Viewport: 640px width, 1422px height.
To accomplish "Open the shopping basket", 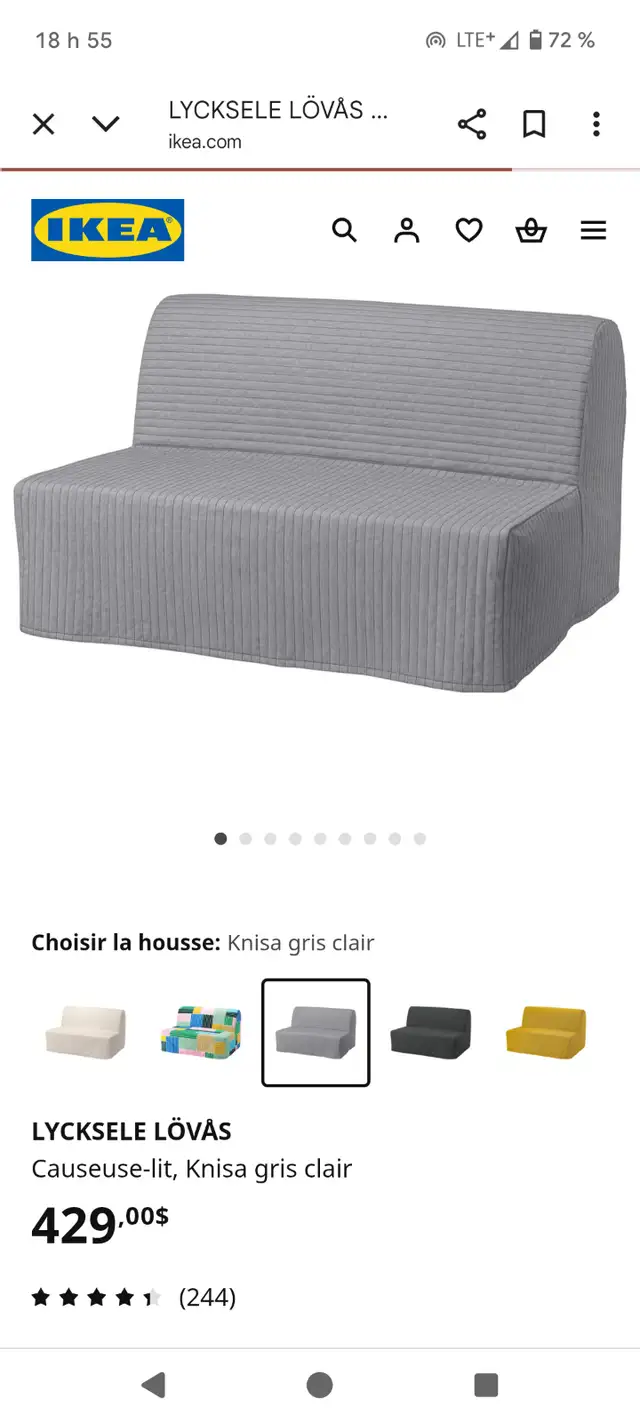I will click(531, 231).
